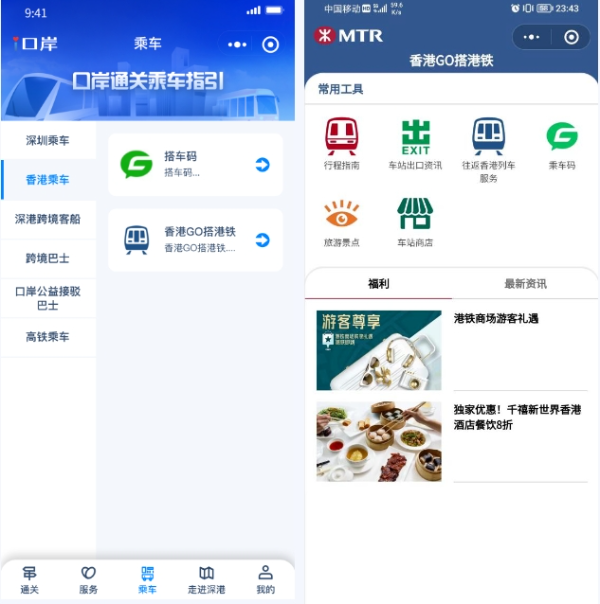The image size is (600, 604).
Task: Open 往返香港列车服务 tool
Action: click(488, 148)
